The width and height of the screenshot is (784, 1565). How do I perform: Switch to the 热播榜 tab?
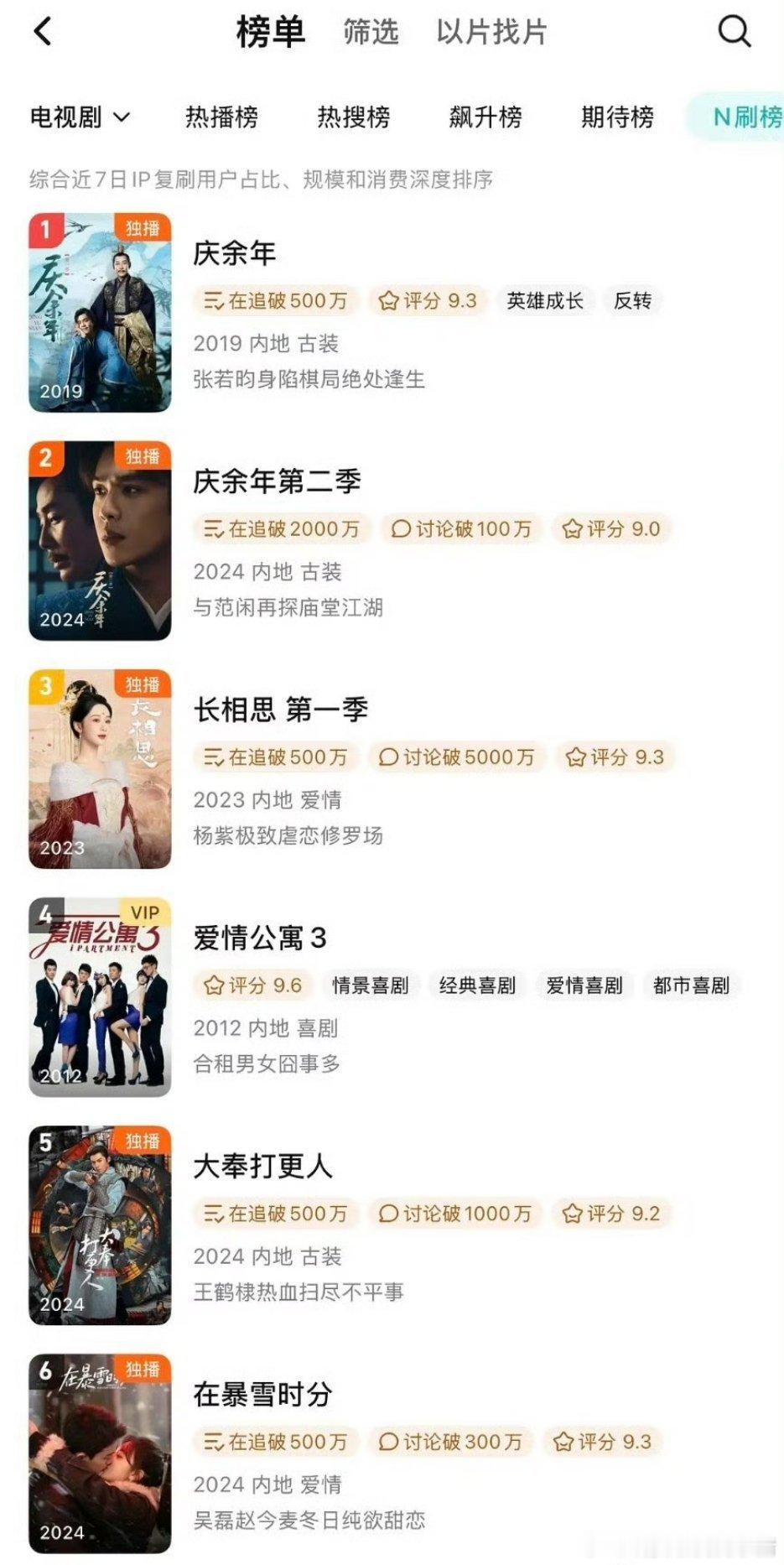click(x=221, y=117)
